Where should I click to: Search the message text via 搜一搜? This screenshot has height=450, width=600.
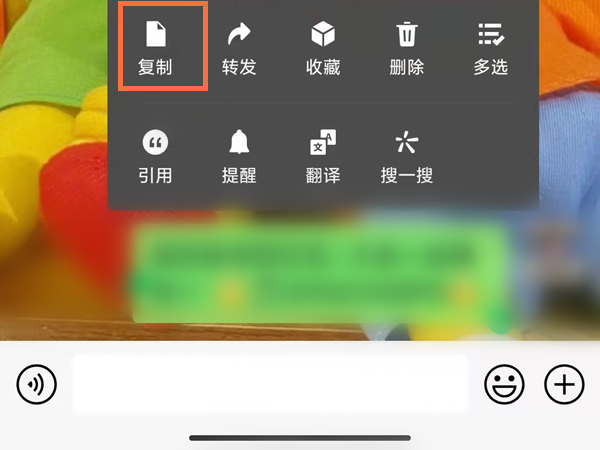[407, 155]
